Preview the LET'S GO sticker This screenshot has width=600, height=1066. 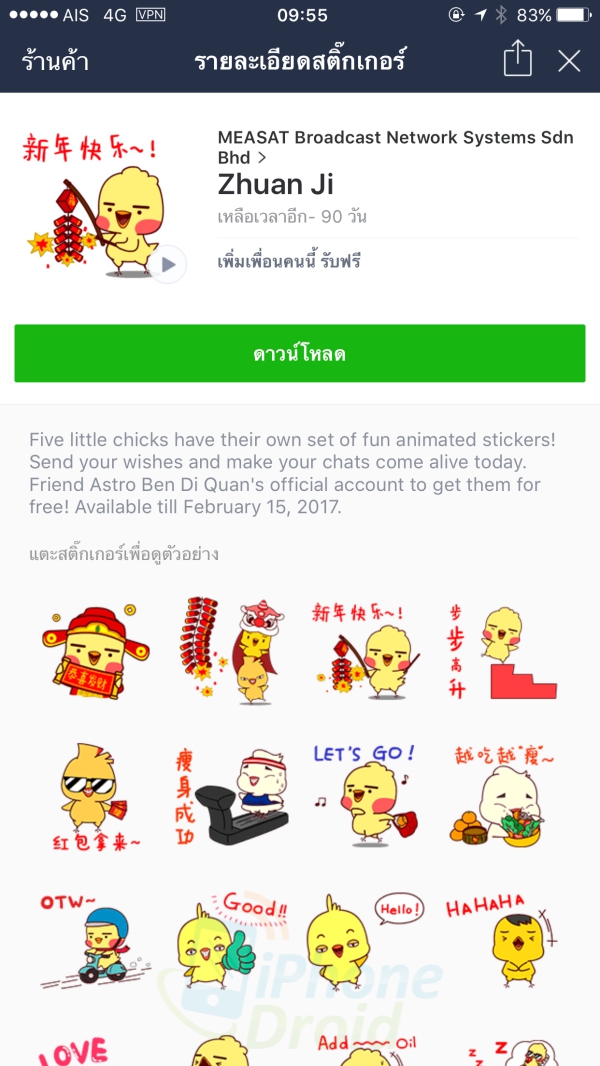point(366,797)
